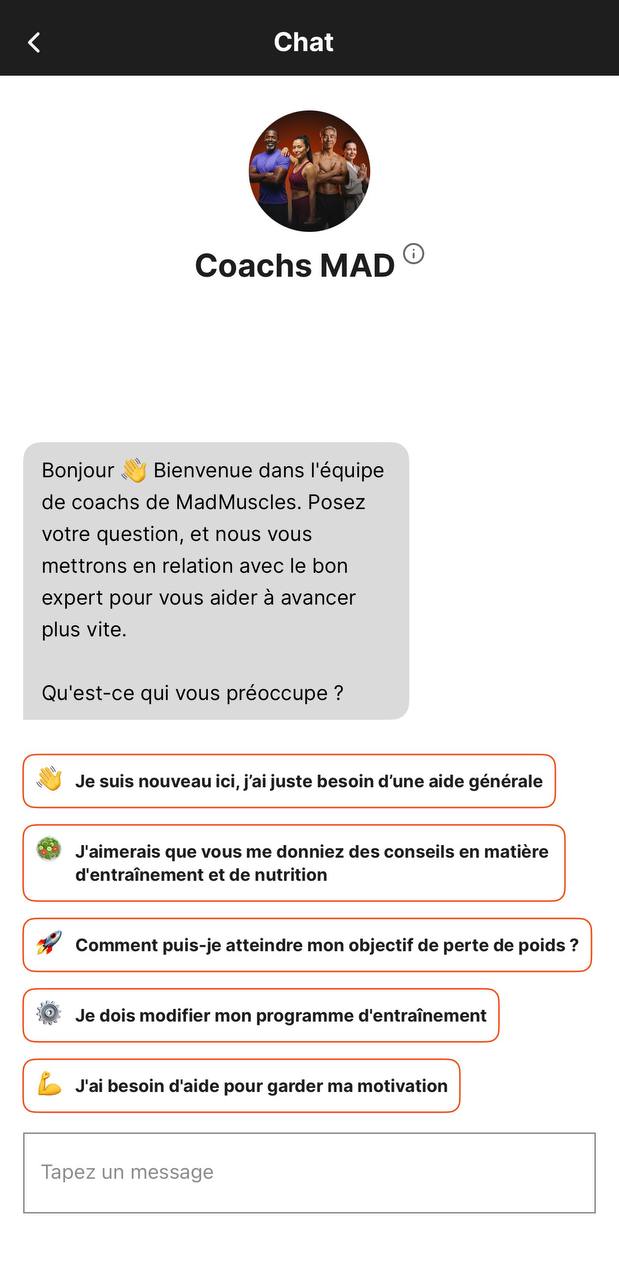Open the info icon next to Coachs MAD
619x1280 pixels.
coord(413,254)
